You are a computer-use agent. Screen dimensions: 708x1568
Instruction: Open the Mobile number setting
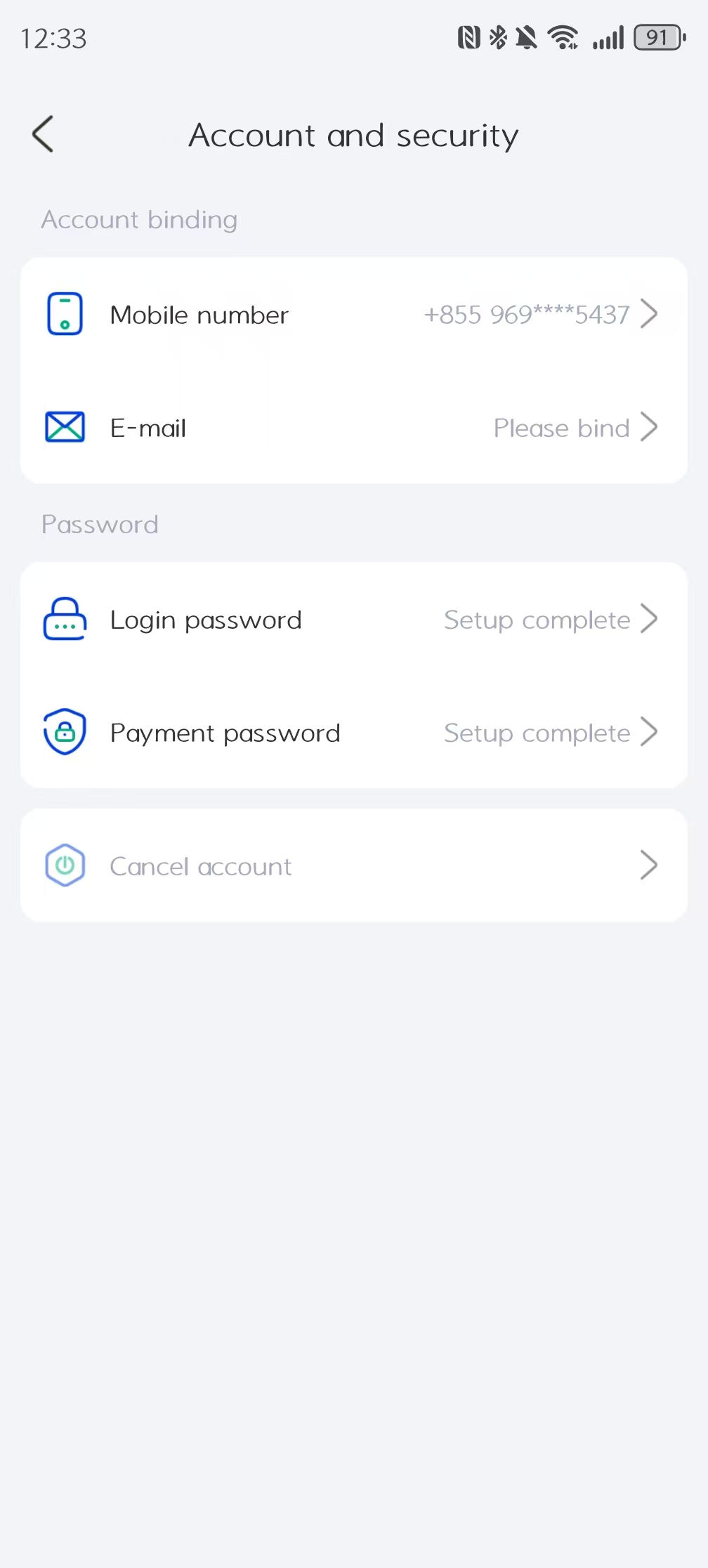click(x=354, y=314)
